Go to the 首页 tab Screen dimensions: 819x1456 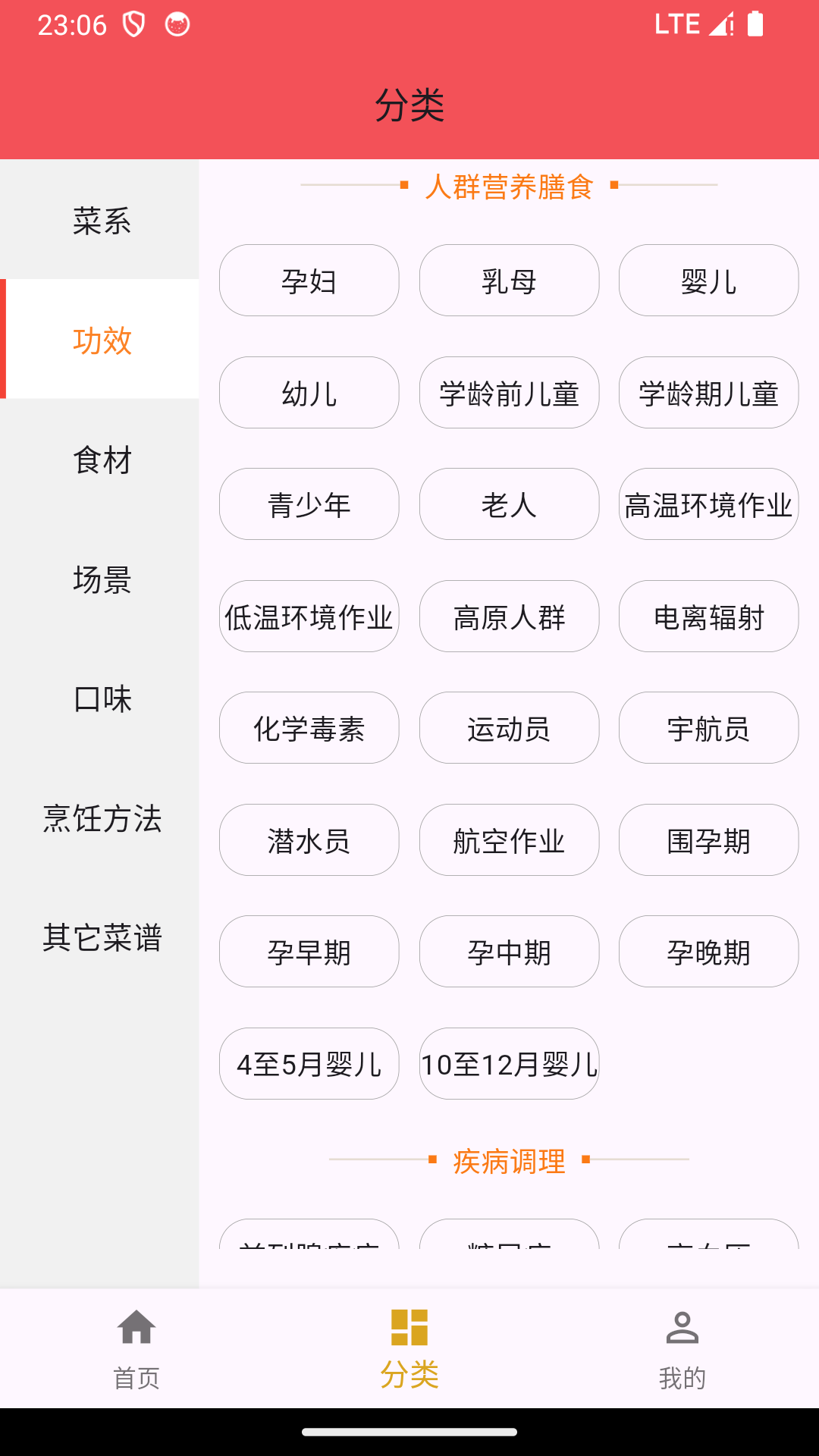click(x=136, y=1348)
